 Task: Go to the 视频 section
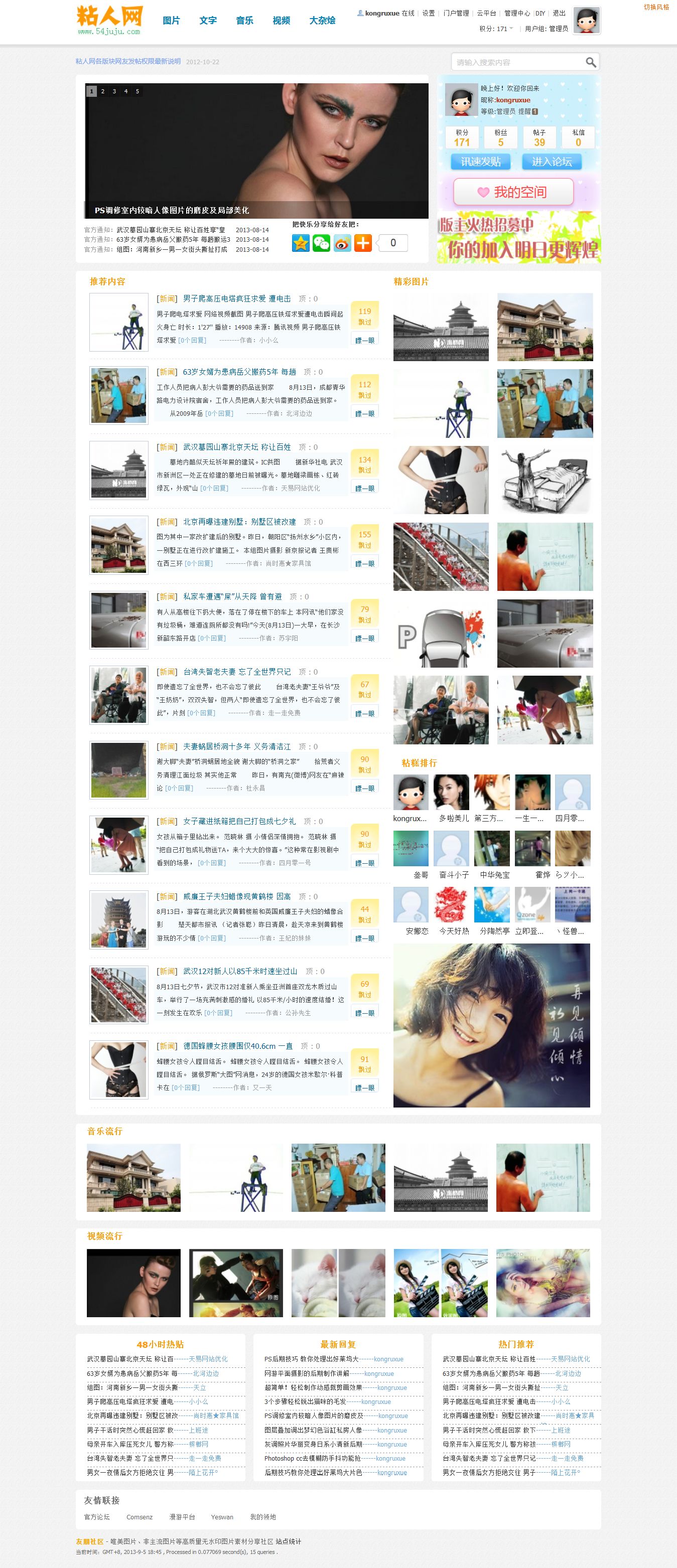tap(281, 21)
